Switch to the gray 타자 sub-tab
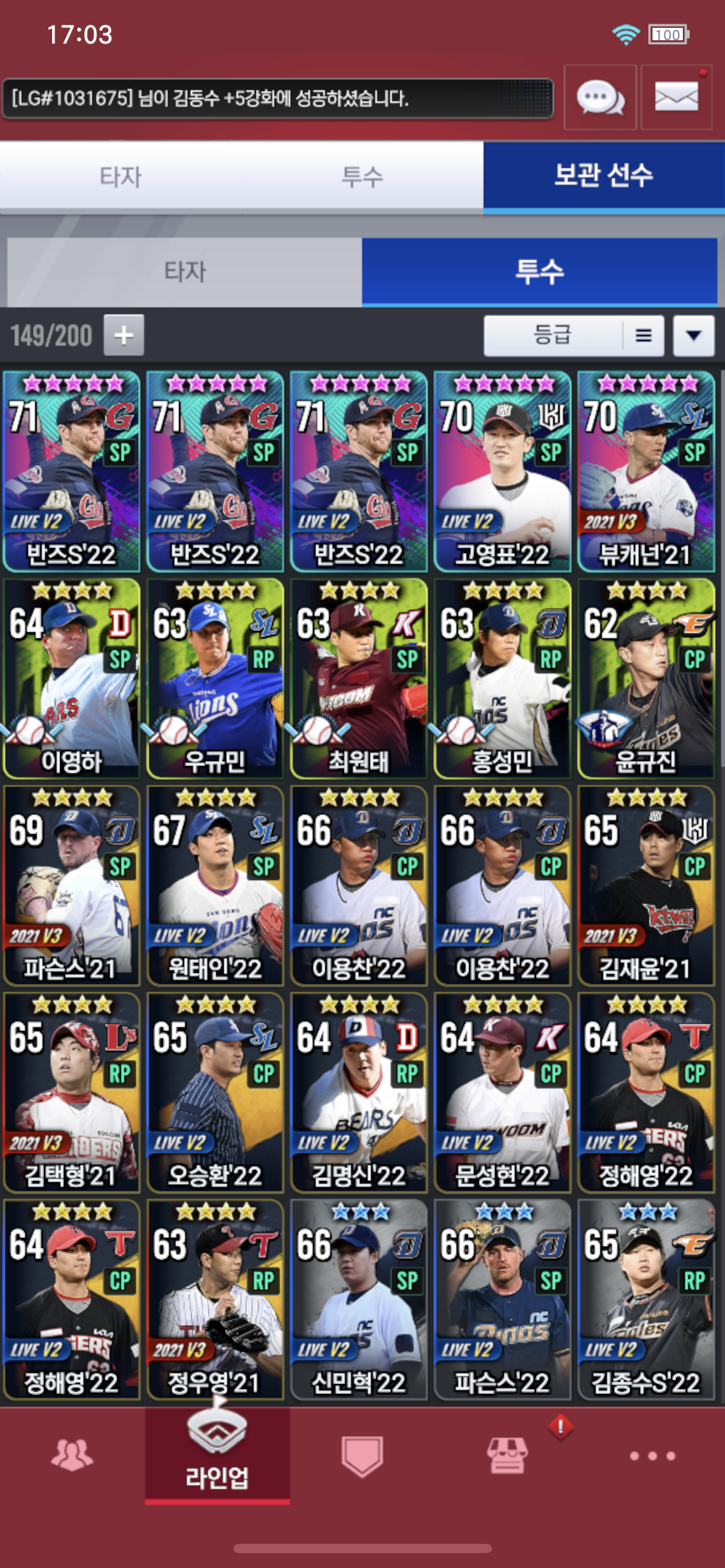Viewport: 725px width, 1568px height. 185,272
